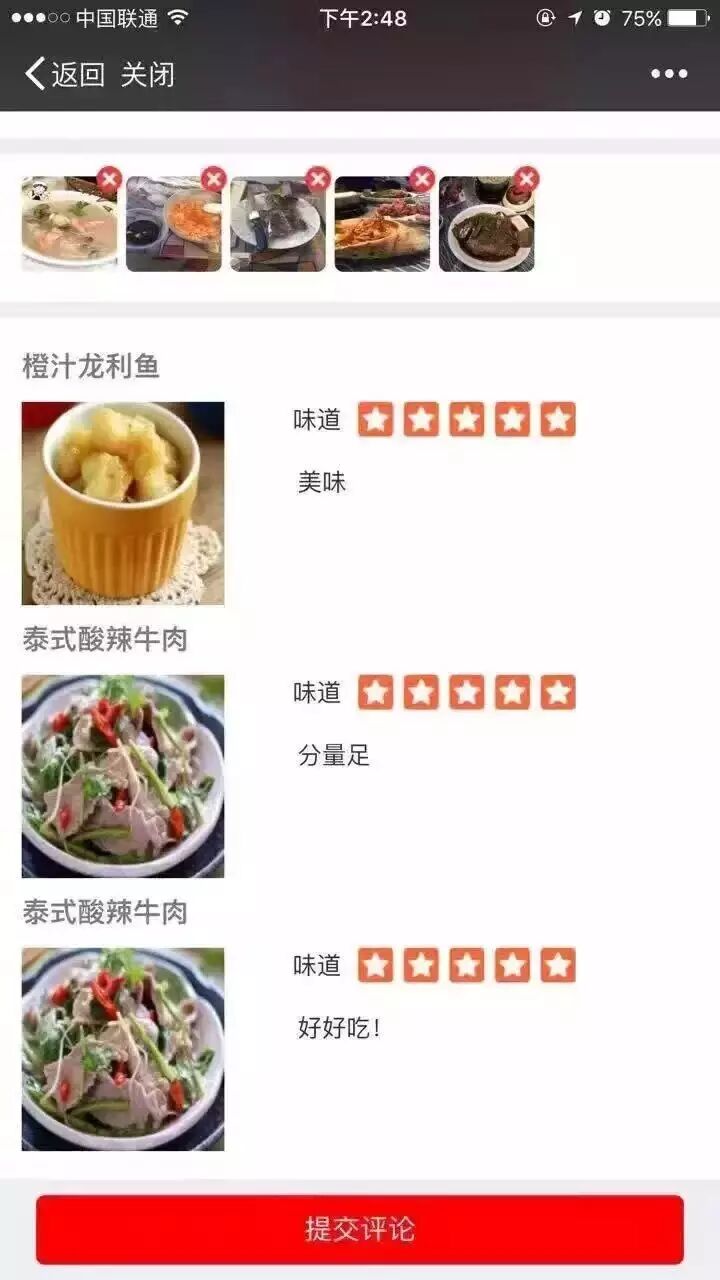The height and width of the screenshot is (1280, 720).
Task: Remove the uploaded fish soup photo
Action: point(109,180)
